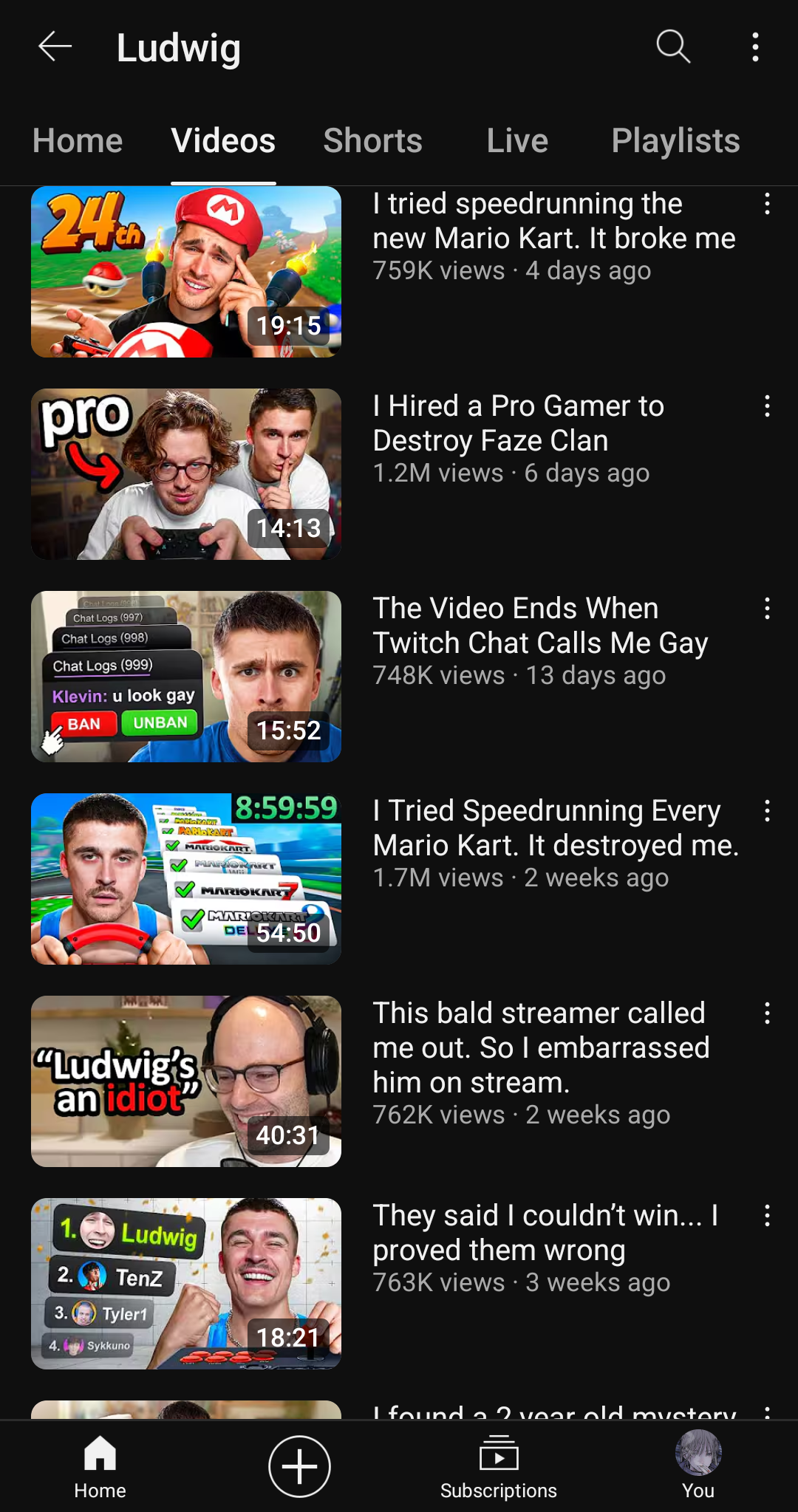This screenshot has height=1512, width=798.
Task: Switch to the Shorts tab
Action: pos(373,140)
